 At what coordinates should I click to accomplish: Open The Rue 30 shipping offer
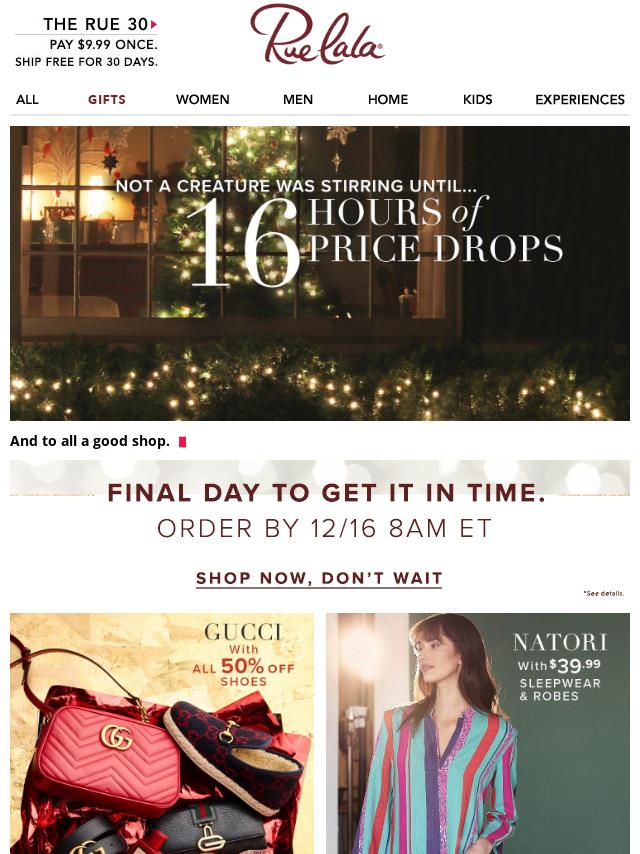coord(87,42)
